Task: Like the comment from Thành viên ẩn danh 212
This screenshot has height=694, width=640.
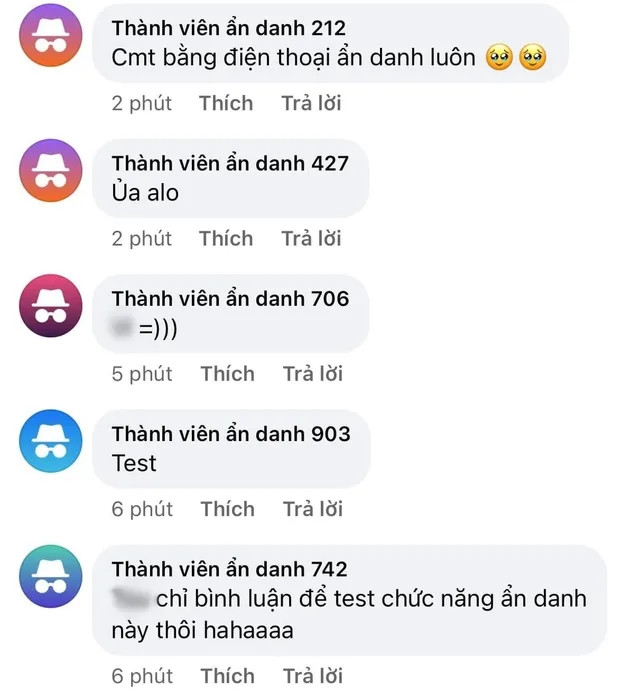Action: 226,103
